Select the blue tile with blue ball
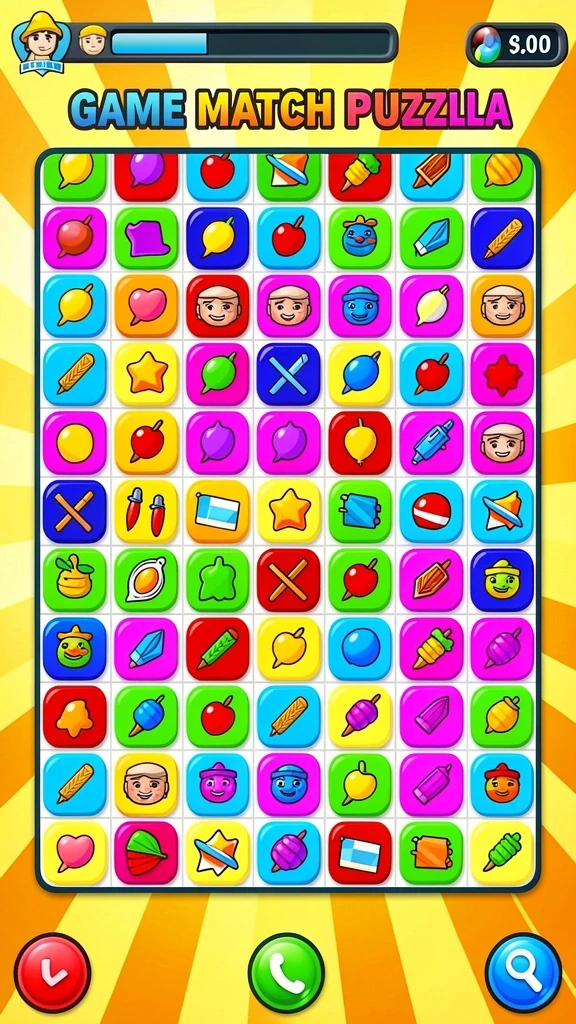 click(360, 648)
